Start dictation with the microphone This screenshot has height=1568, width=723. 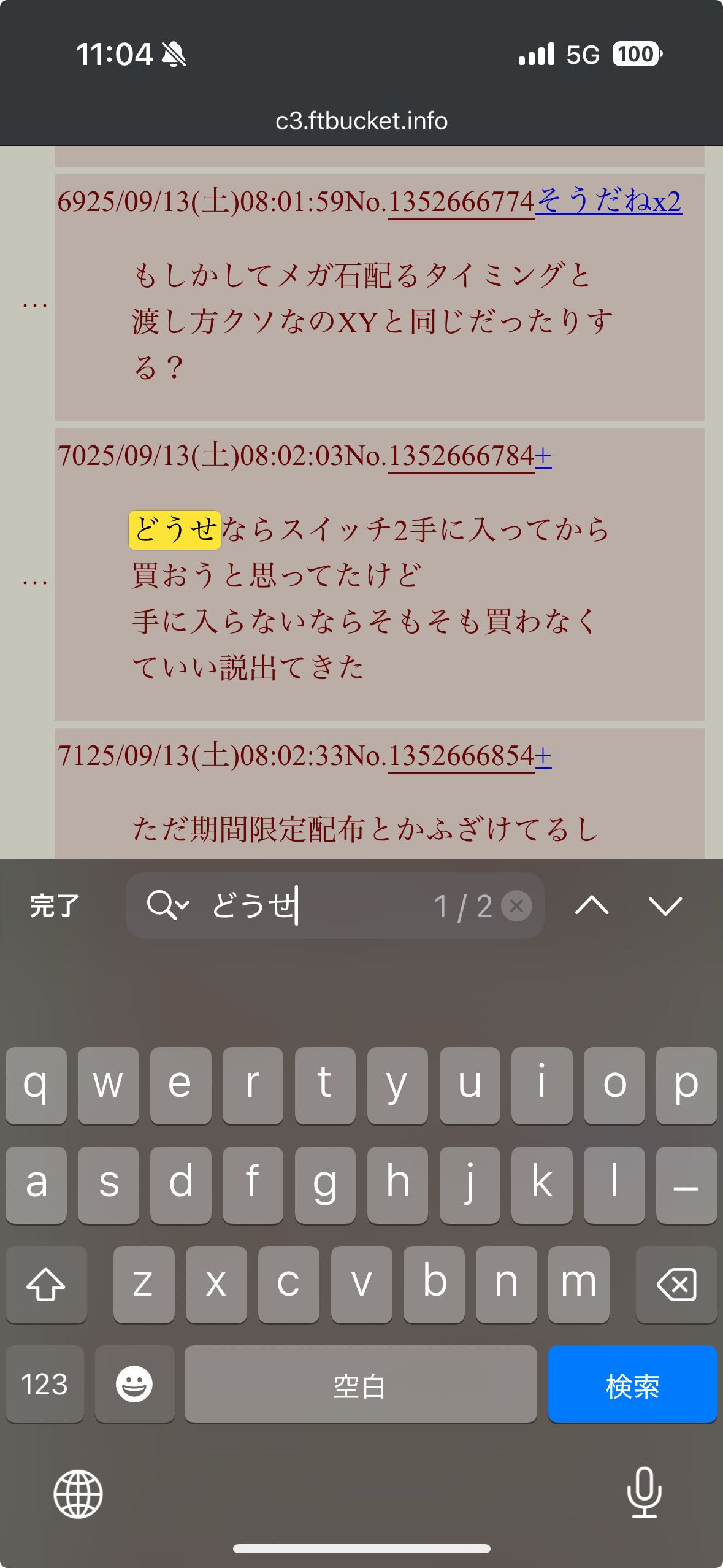click(x=644, y=1493)
